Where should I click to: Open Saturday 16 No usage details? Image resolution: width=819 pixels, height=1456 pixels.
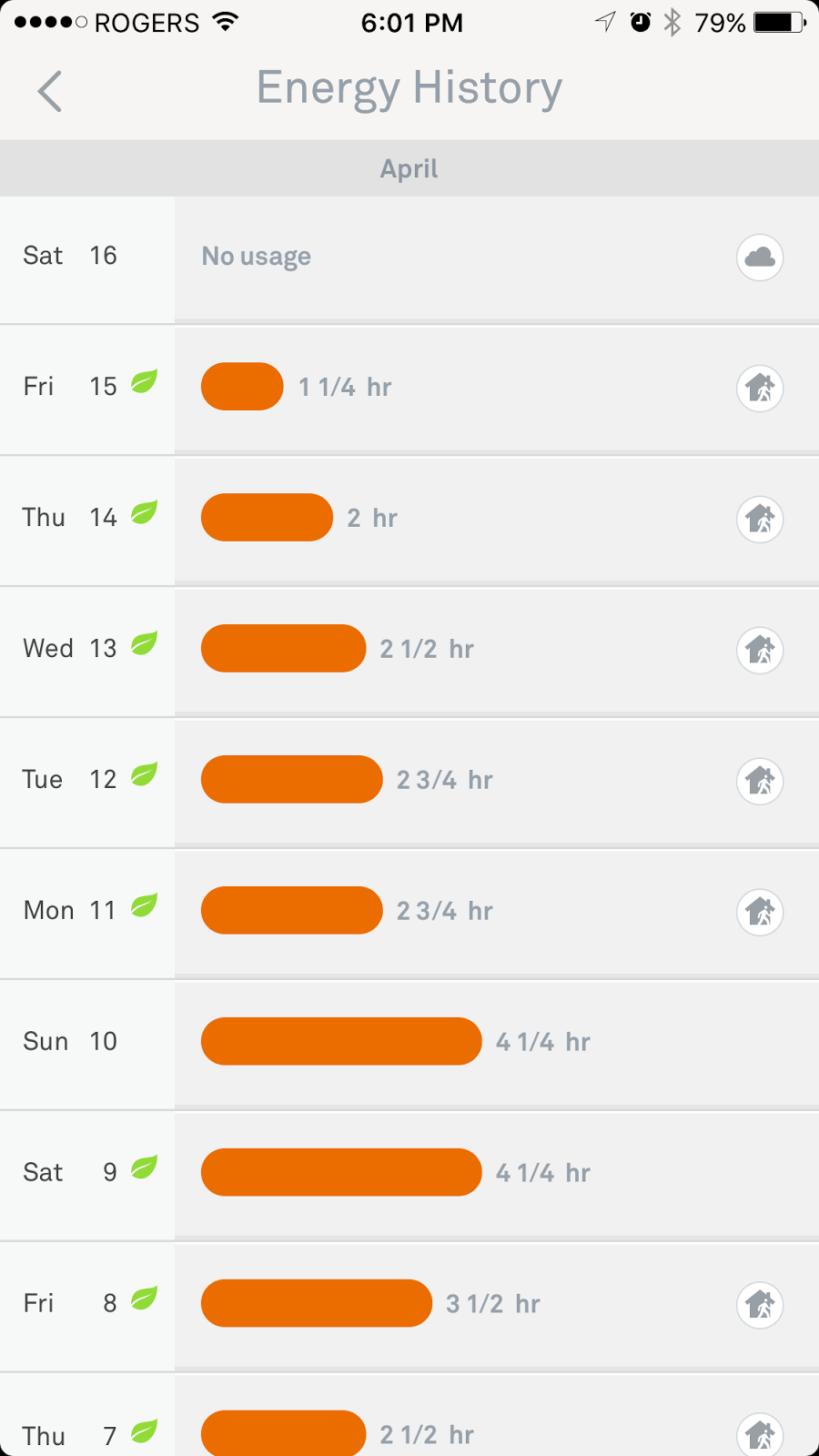[x=409, y=259]
